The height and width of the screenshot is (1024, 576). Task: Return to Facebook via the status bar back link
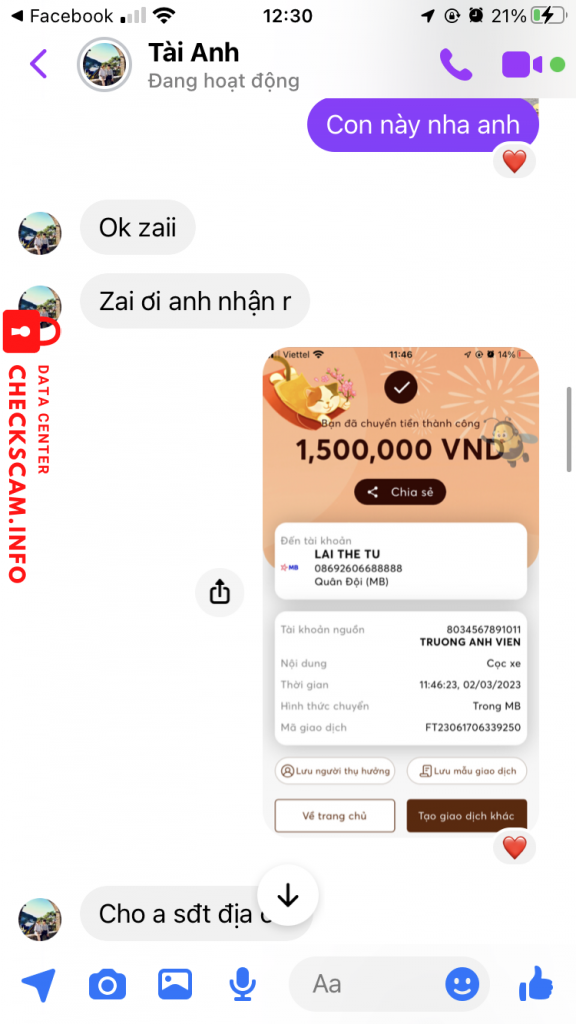tap(63, 16)
